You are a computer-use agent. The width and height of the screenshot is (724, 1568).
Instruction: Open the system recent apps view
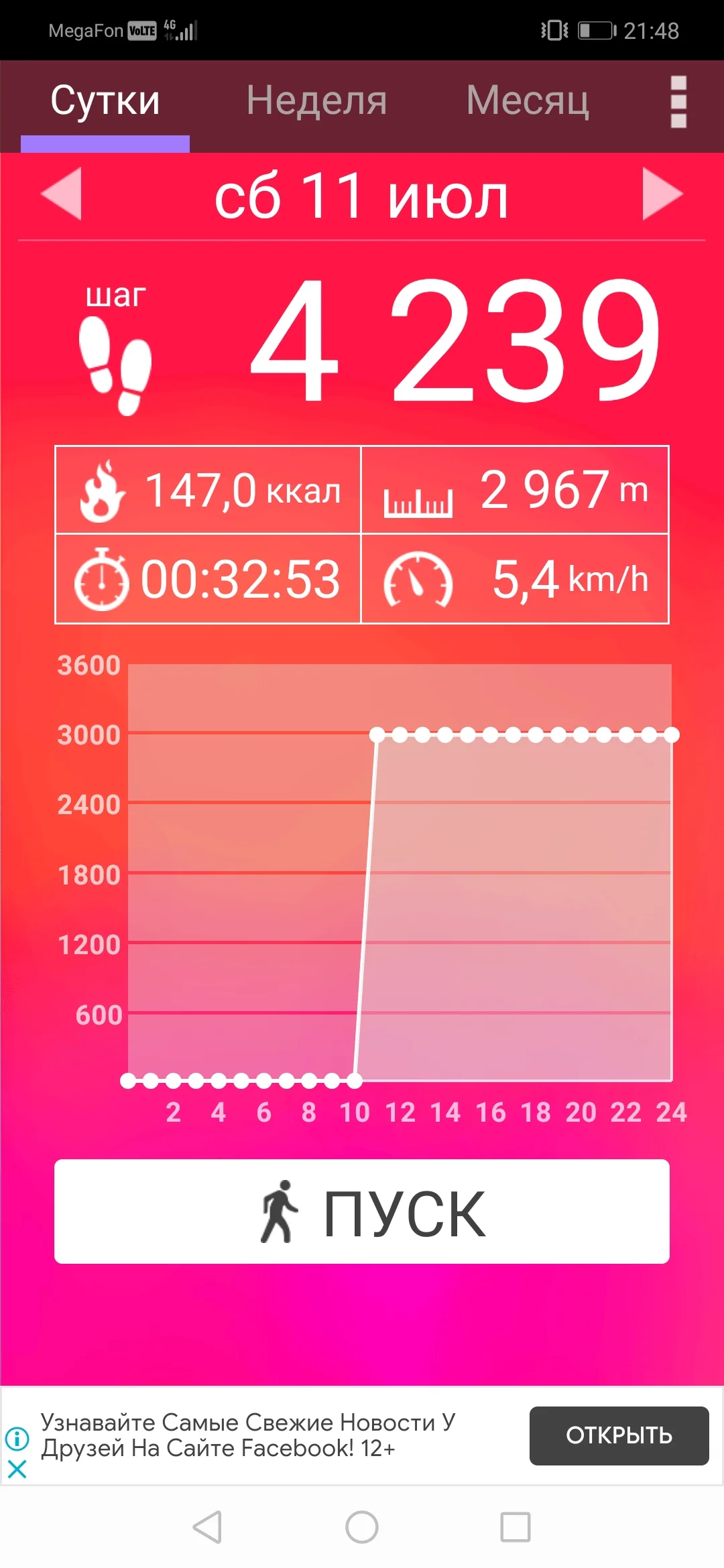pyautogui.click(x=516, y=1527)
